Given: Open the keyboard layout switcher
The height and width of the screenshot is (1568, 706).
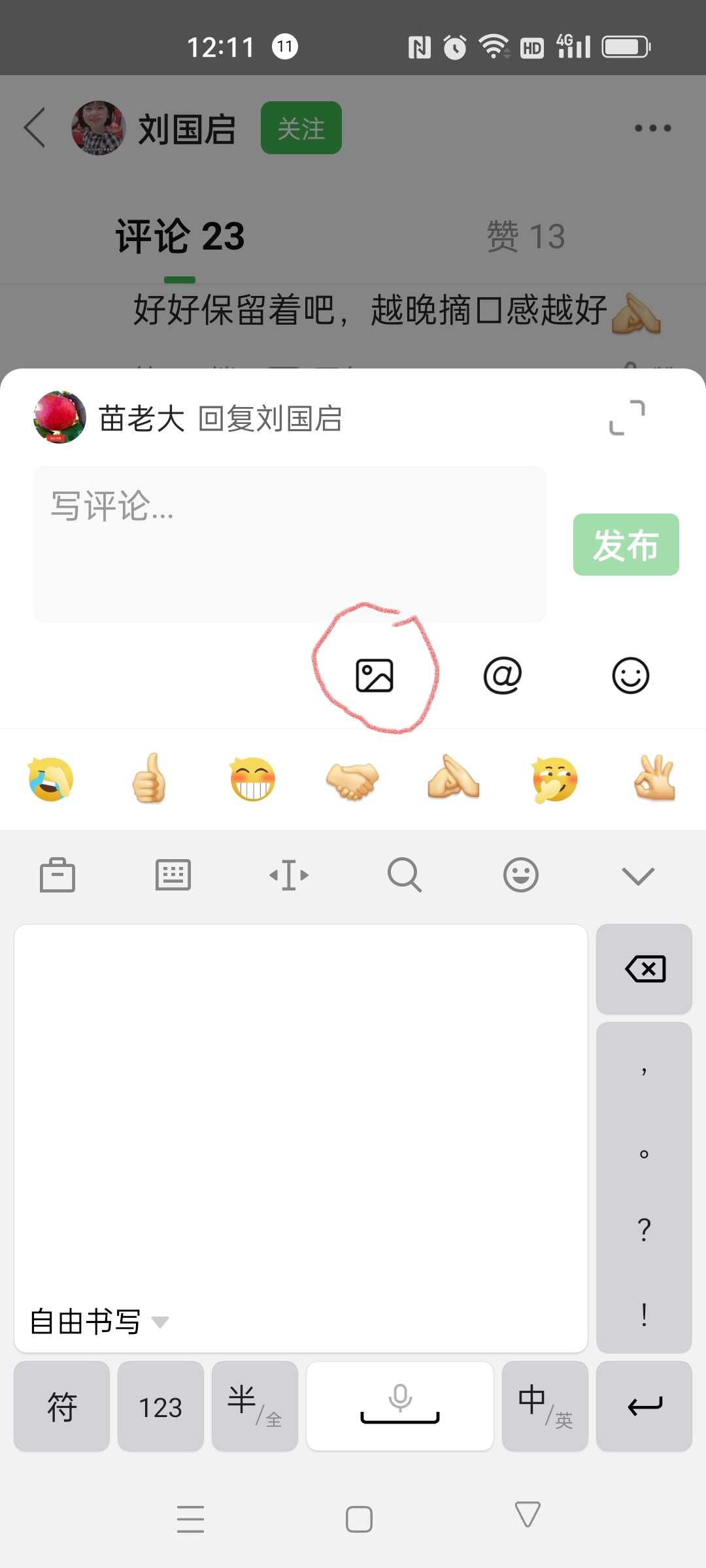Looking at the screenshot, I should click(x=173, y=875).
